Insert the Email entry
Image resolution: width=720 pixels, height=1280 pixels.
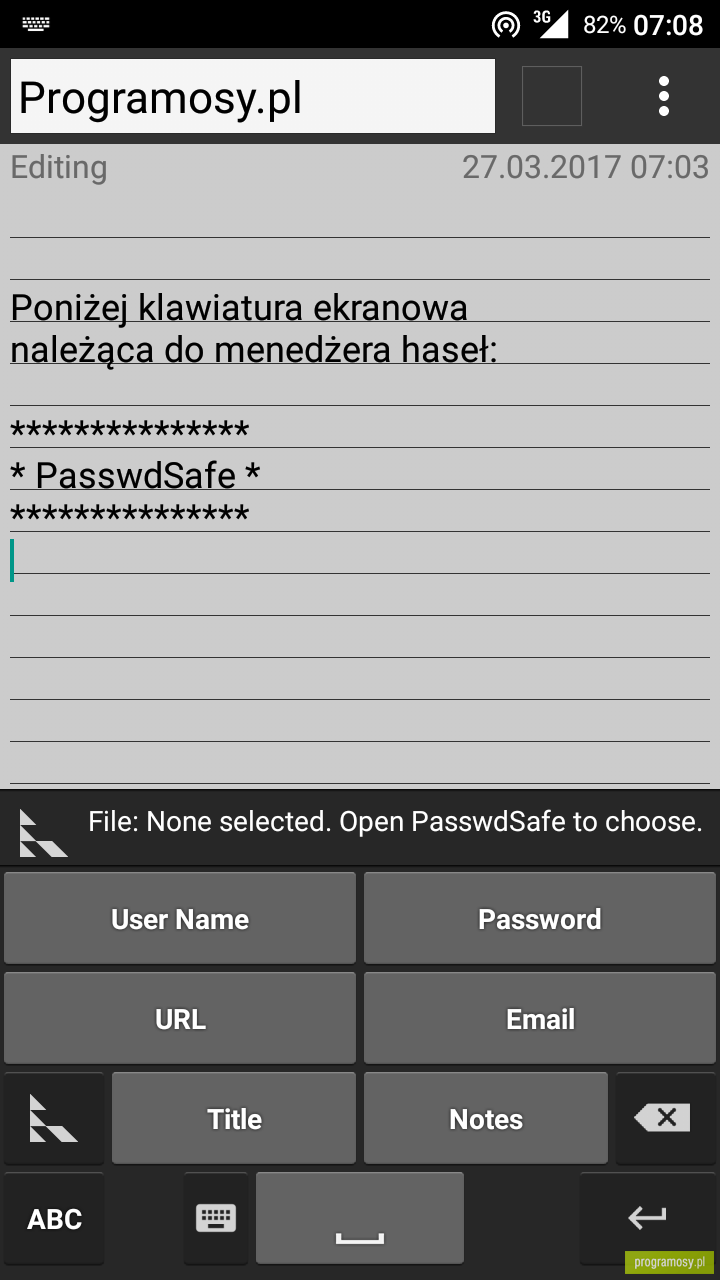[540, 1018]
